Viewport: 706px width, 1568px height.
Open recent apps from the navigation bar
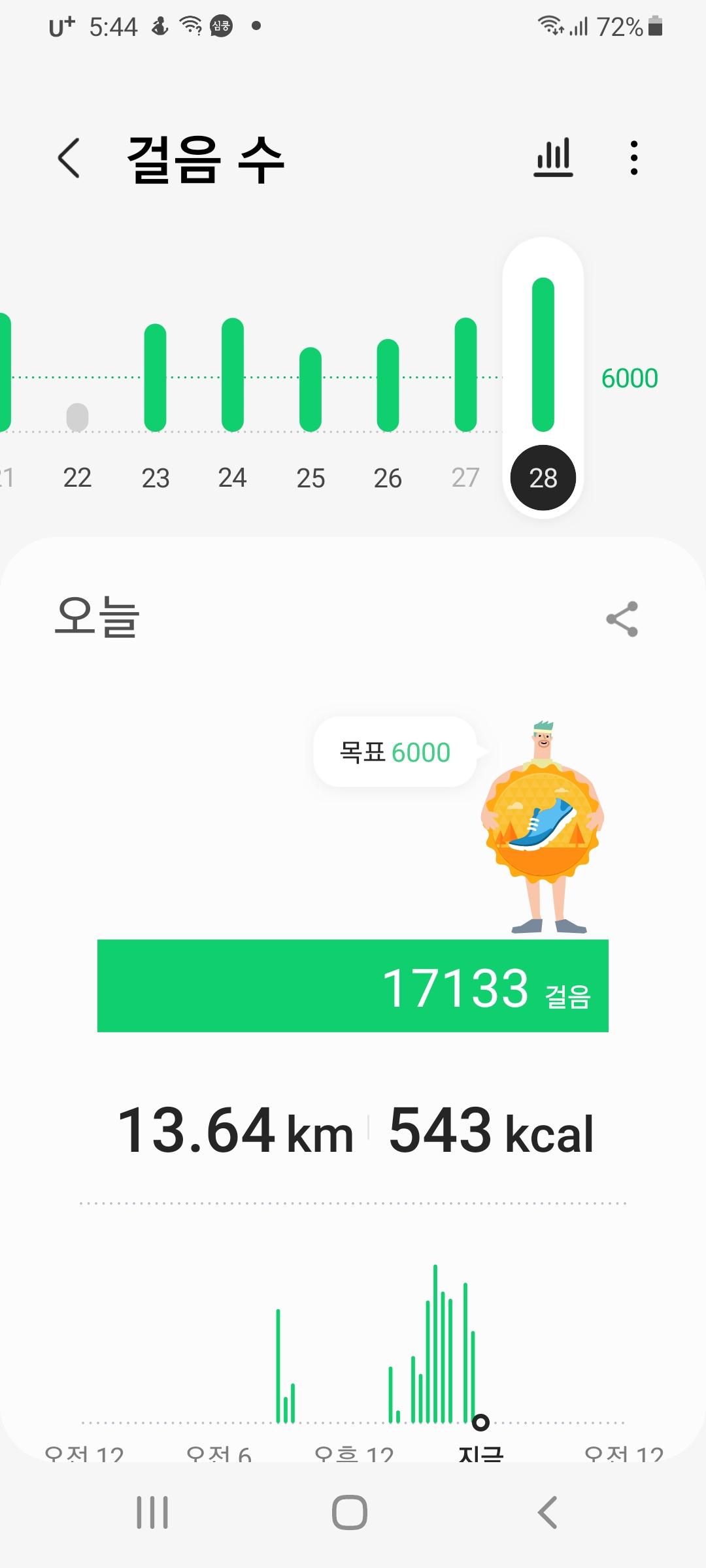[x=152, y=1512]
